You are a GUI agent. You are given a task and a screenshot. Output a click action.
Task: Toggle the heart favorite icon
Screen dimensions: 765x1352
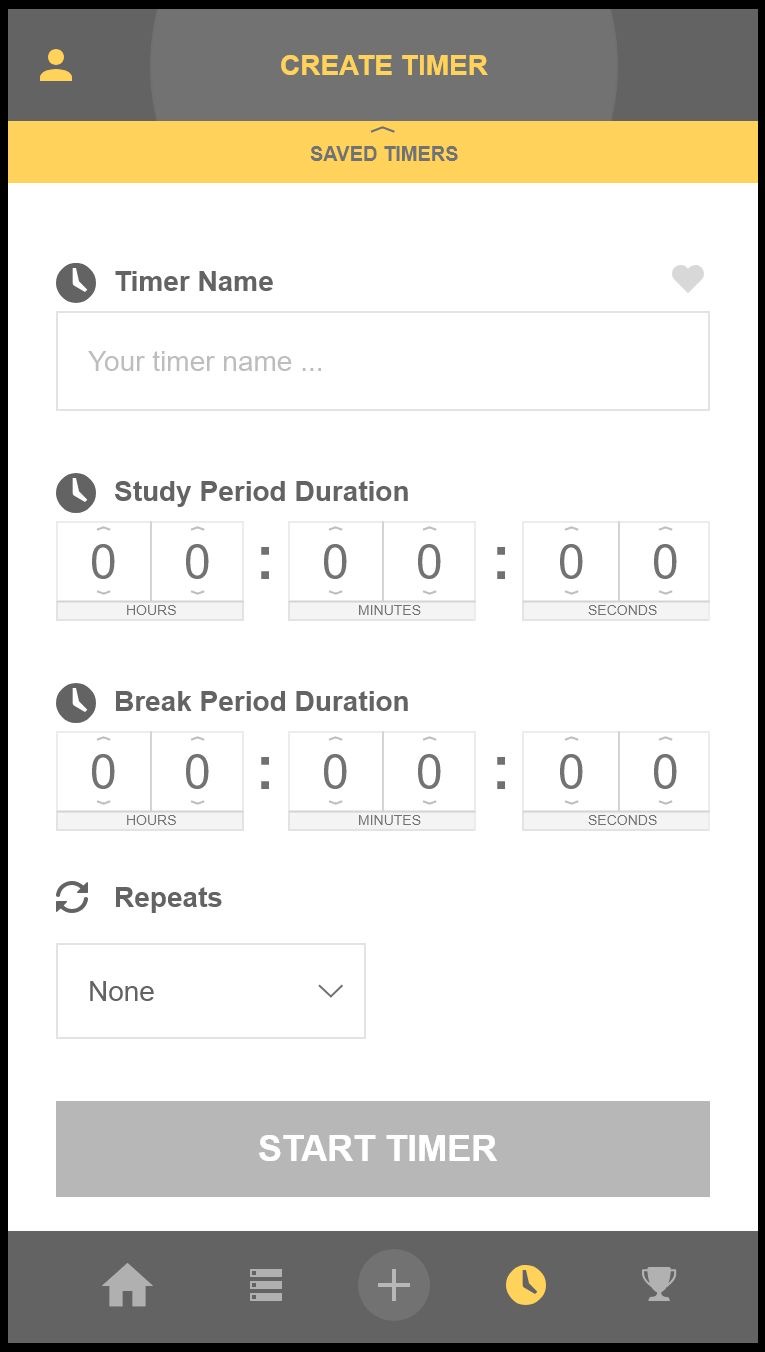(687, 279)
